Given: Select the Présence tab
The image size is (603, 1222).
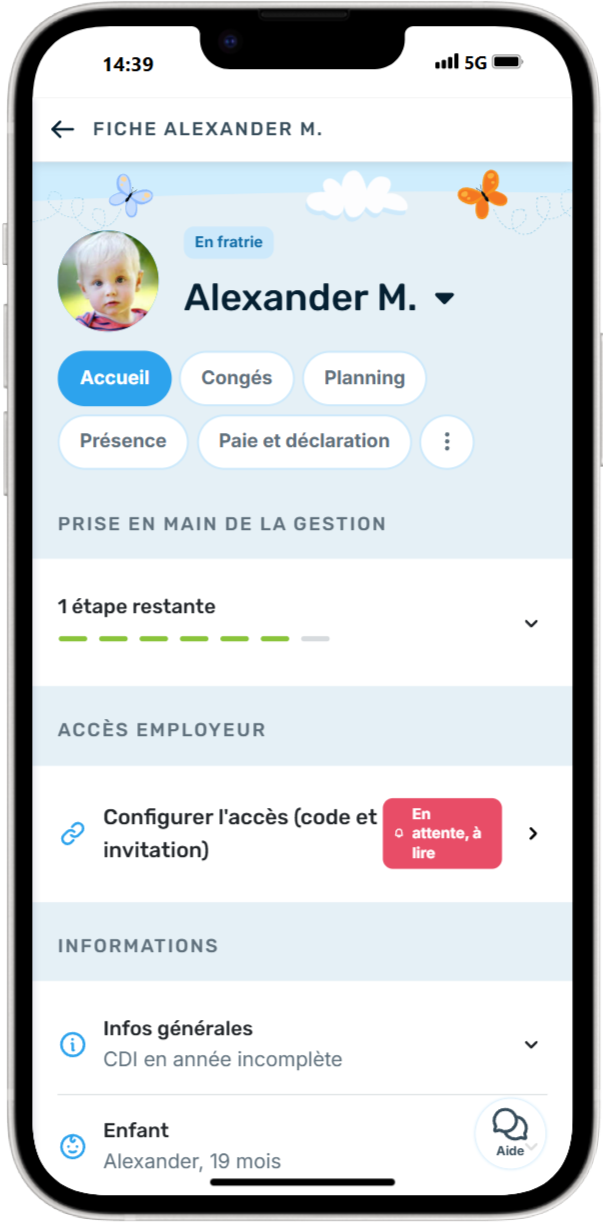Looking at the screenshot, I should (x=123, y=441).
